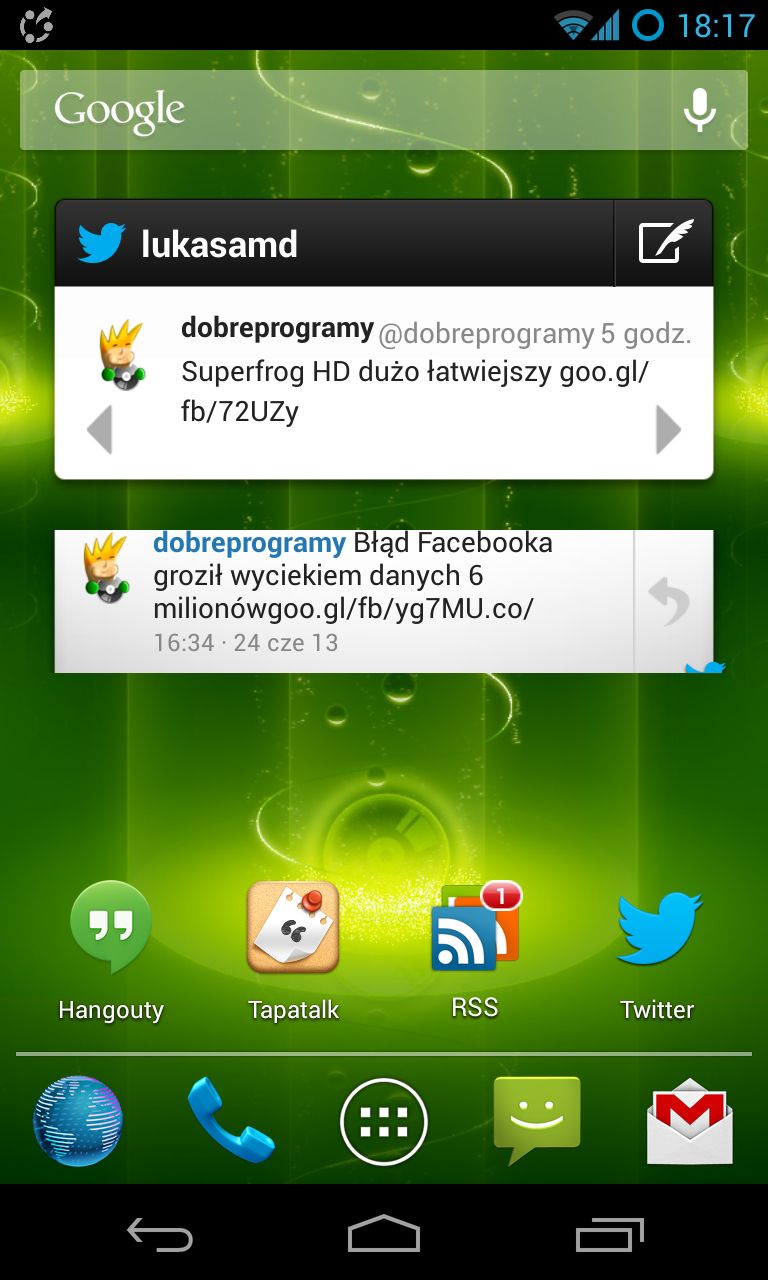Show the previous tweet with the left arrow
Screen dimensions: 768x1280
[99, 430]
